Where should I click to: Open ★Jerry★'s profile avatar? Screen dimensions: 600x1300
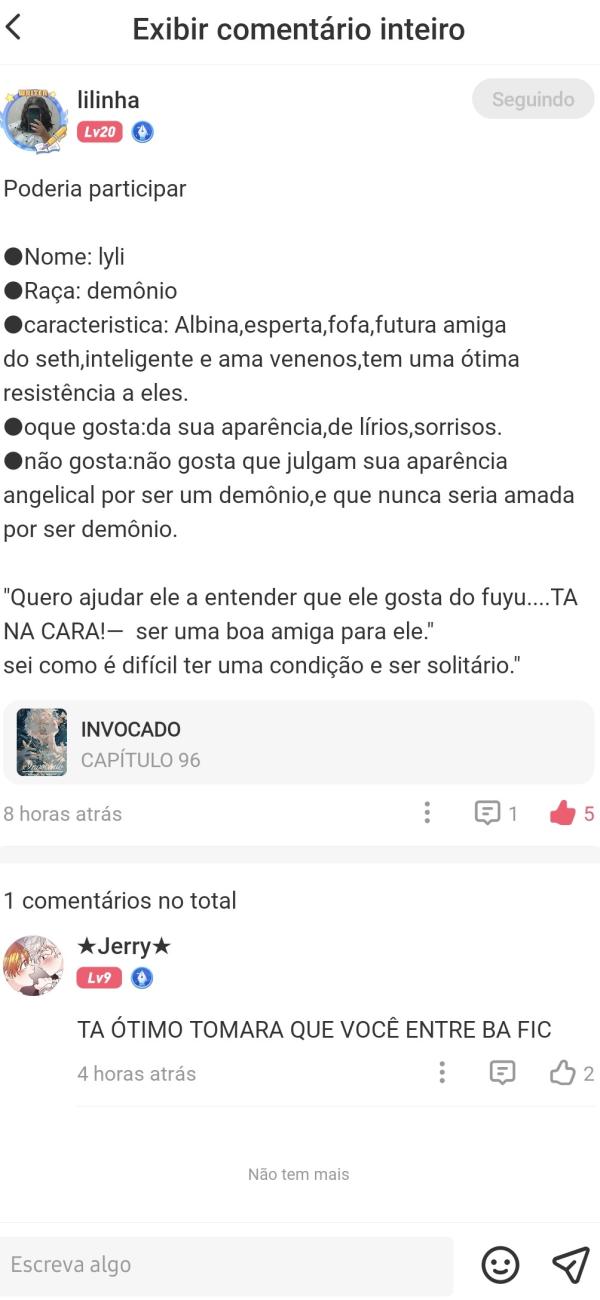pyautogui.click(x=34, y=965)
